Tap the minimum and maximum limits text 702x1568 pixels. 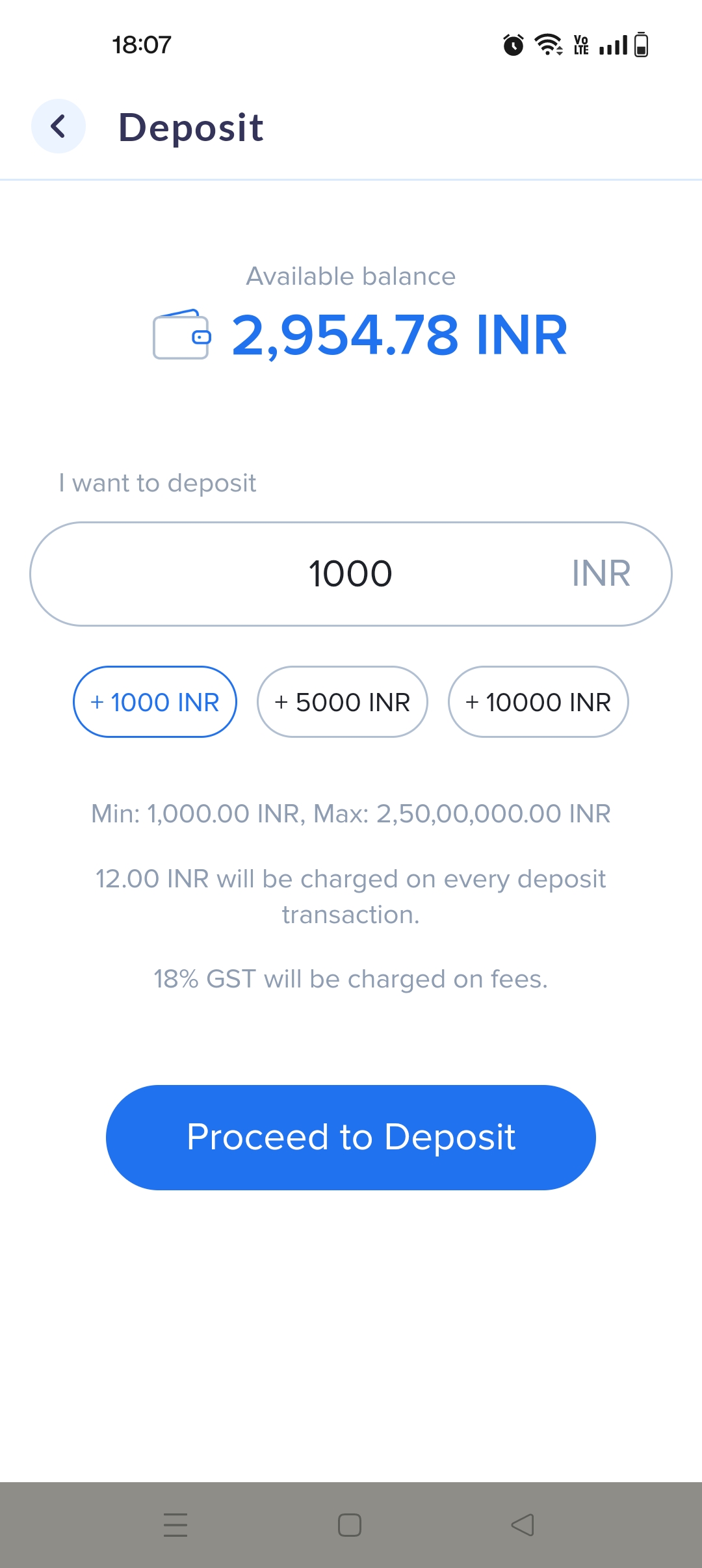click(350, 813)
